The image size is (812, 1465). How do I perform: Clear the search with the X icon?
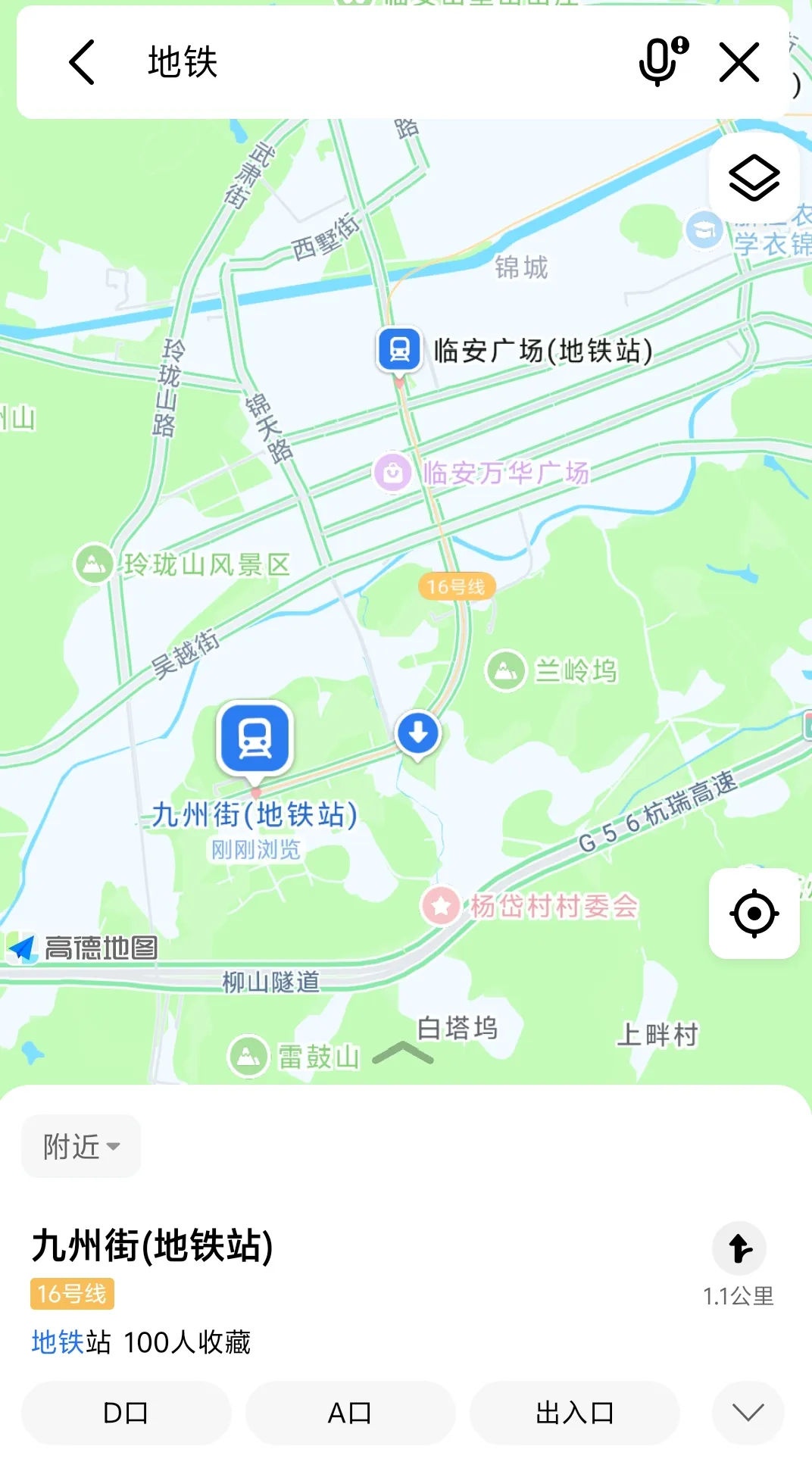[x=739, y=62]
